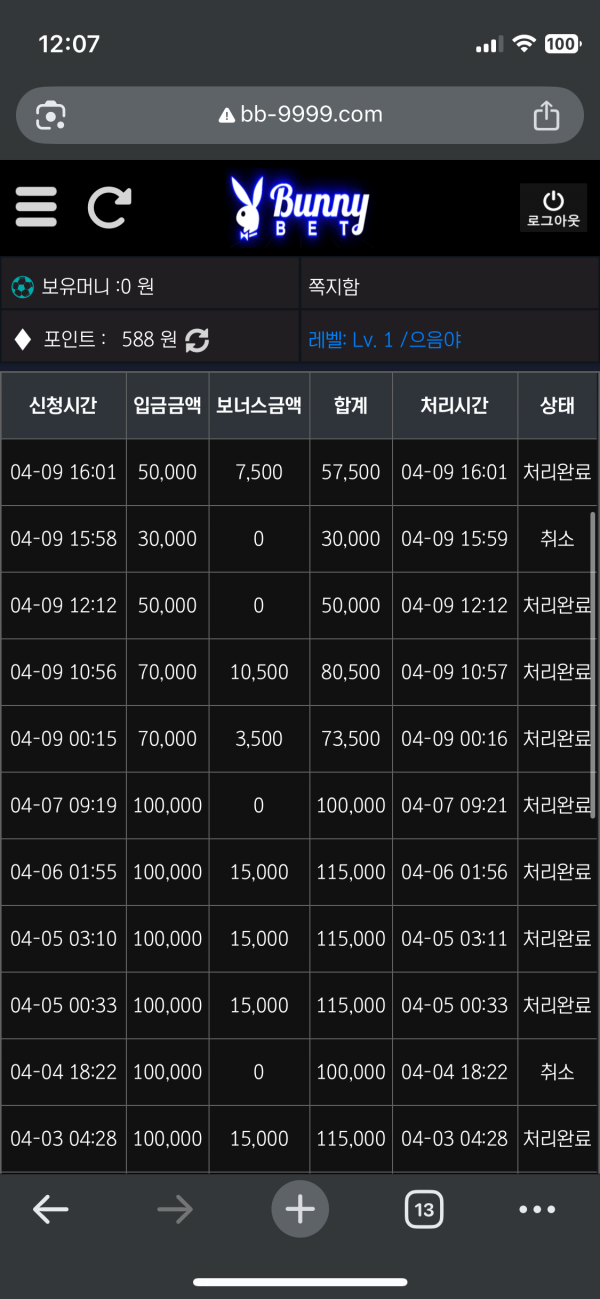Refresh the points balance icon

click(197, 340)
